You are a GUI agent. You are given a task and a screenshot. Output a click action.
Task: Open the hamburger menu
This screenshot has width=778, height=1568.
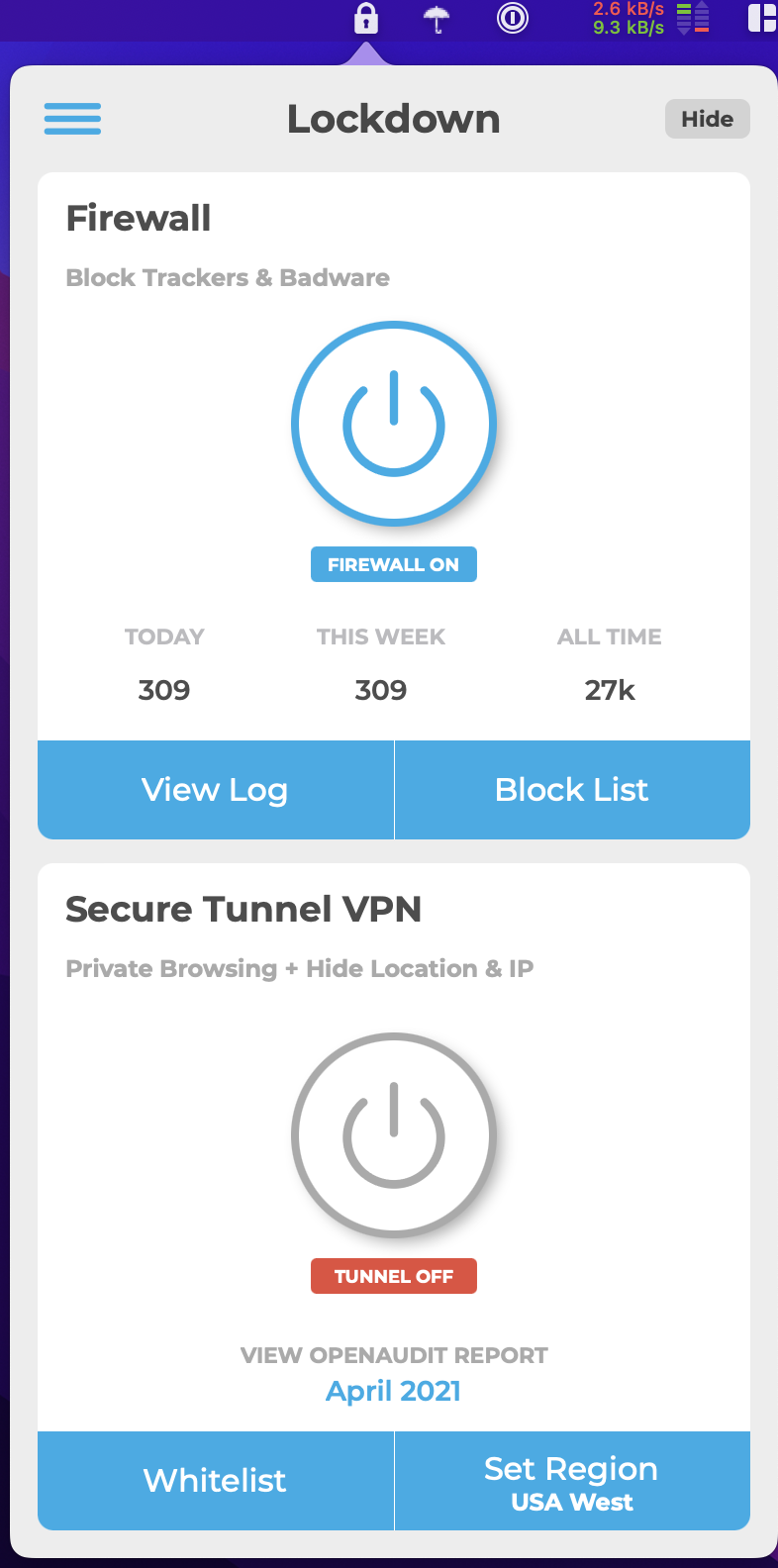(72, 119)
